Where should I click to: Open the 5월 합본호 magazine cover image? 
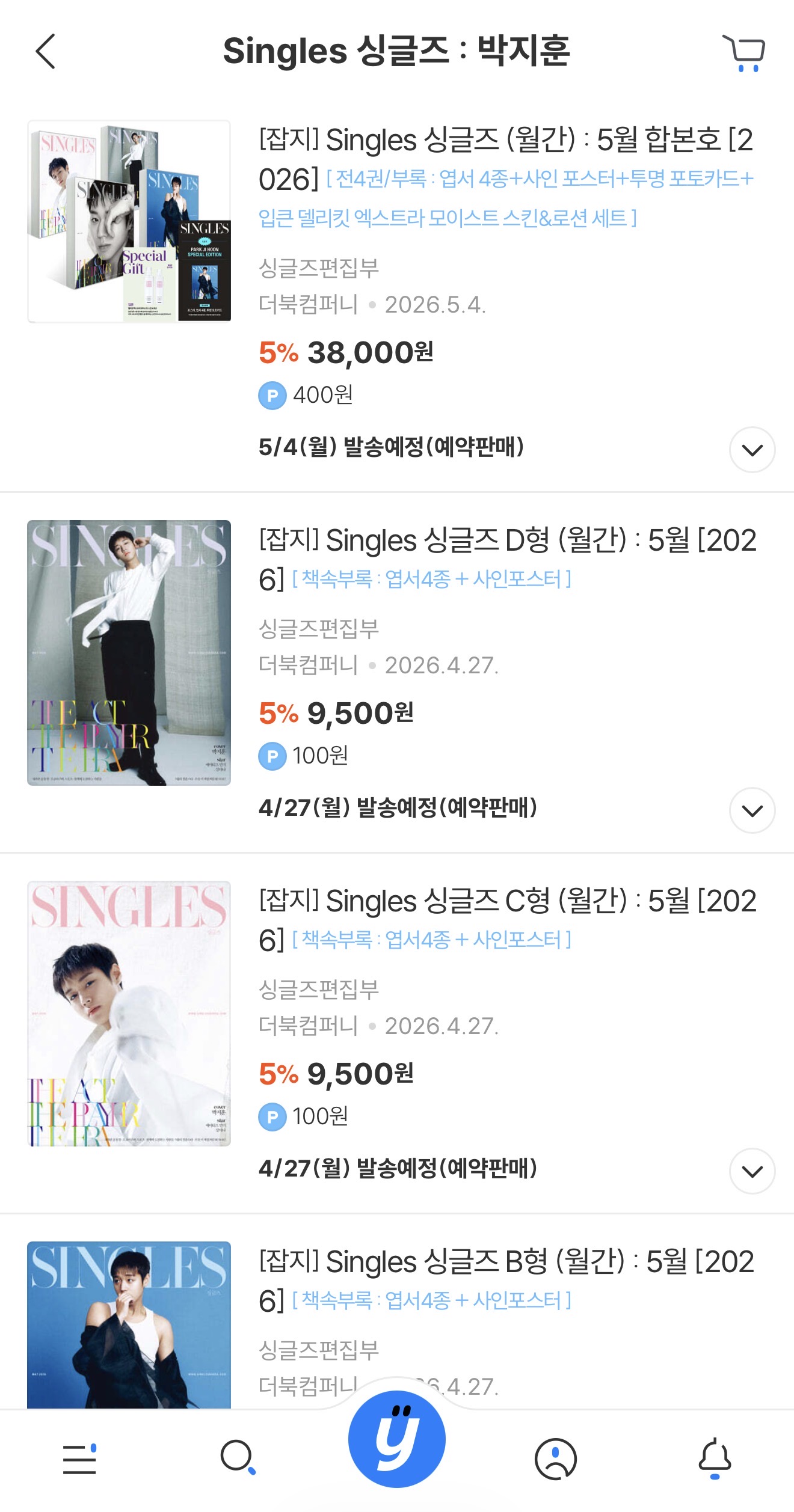[x=129, y=221]
